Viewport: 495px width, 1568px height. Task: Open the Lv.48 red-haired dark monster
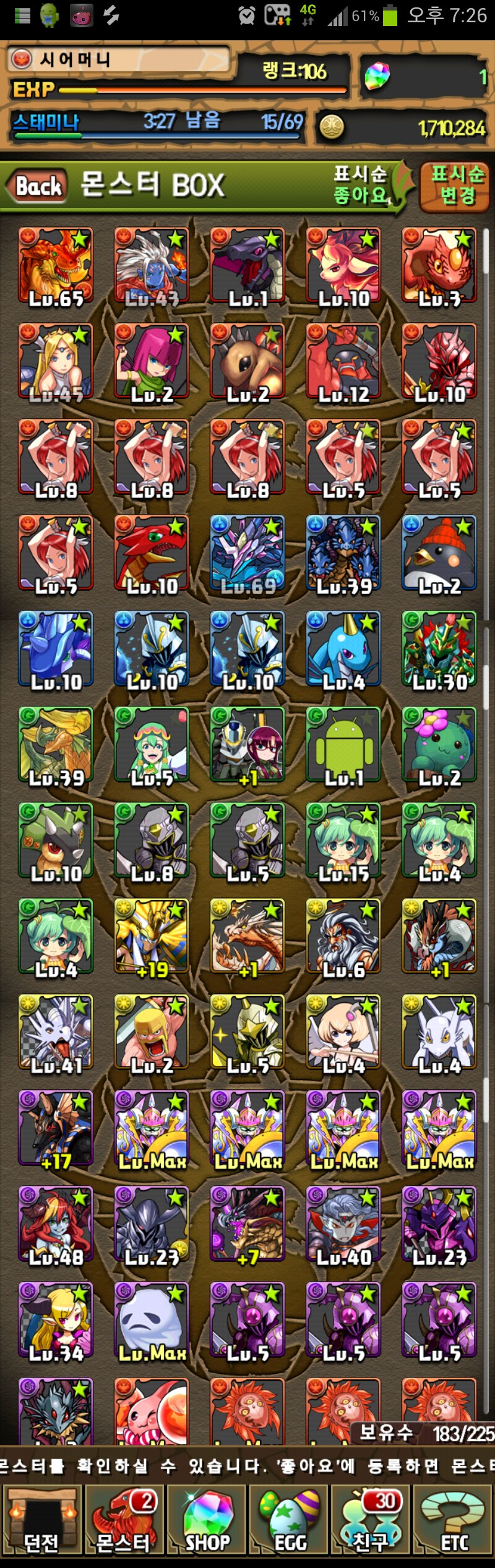click(x=56, y=1225)
